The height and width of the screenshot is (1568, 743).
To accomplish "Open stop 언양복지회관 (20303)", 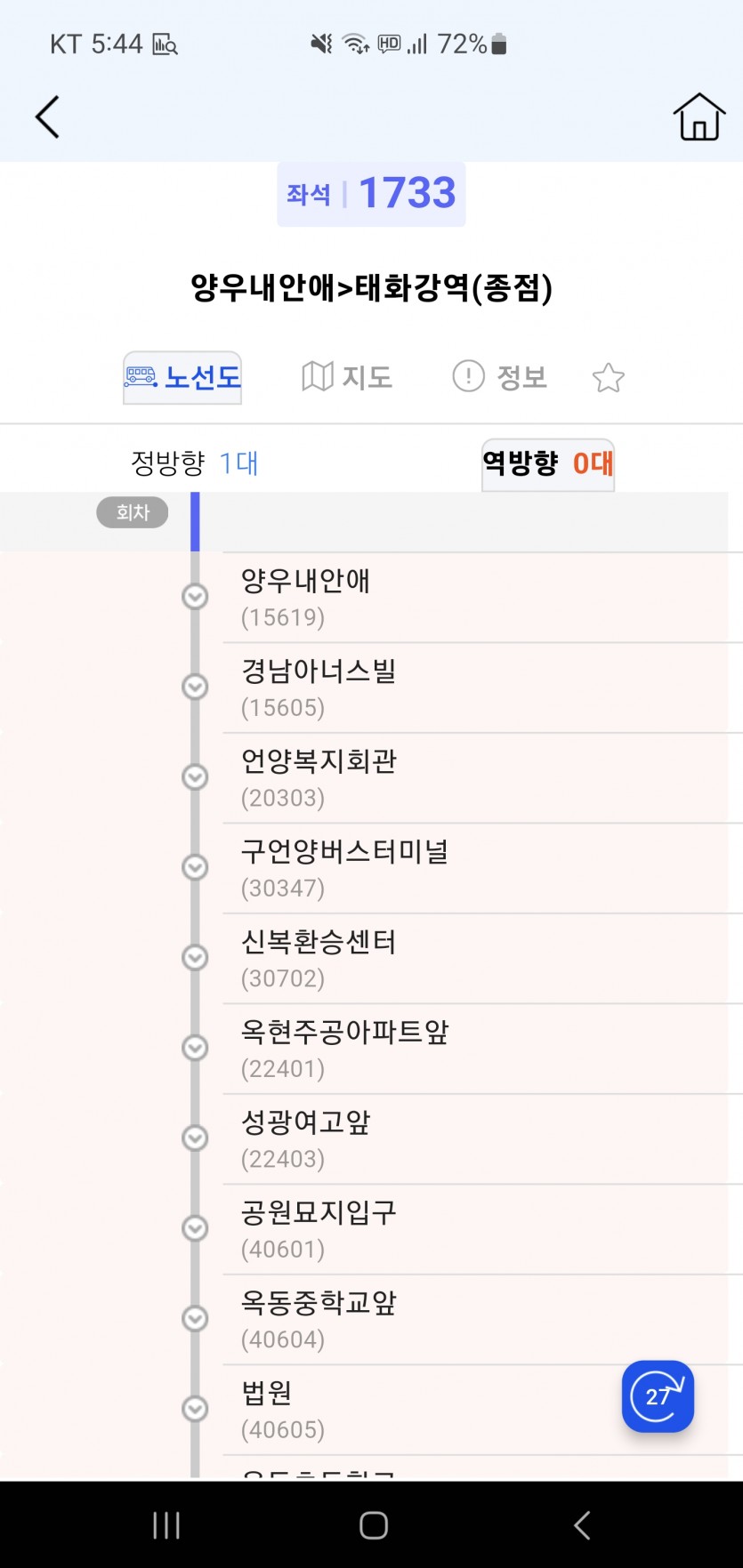I will pos(482,778).
